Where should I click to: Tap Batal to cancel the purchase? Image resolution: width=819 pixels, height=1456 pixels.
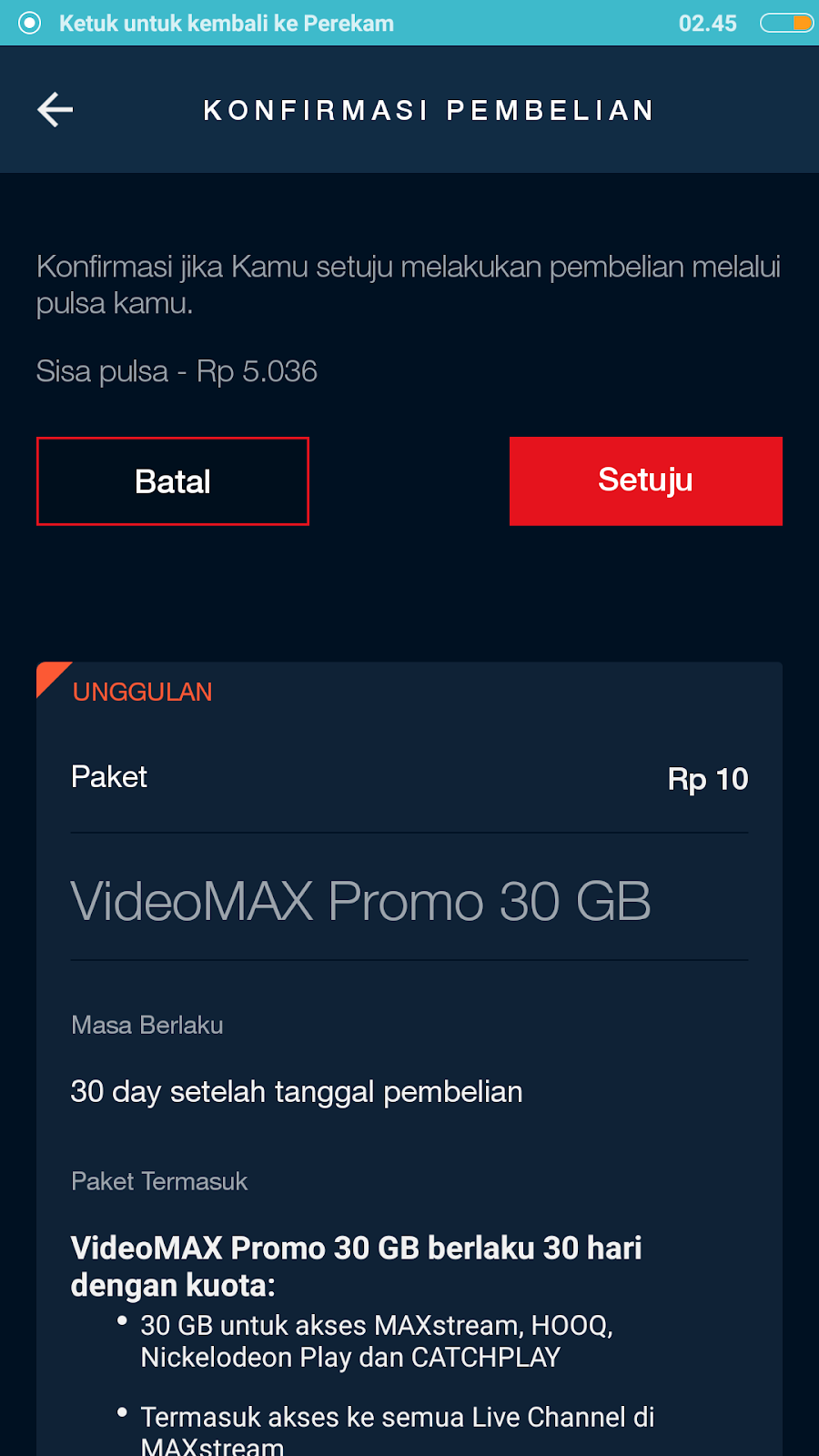pos(173,481)
